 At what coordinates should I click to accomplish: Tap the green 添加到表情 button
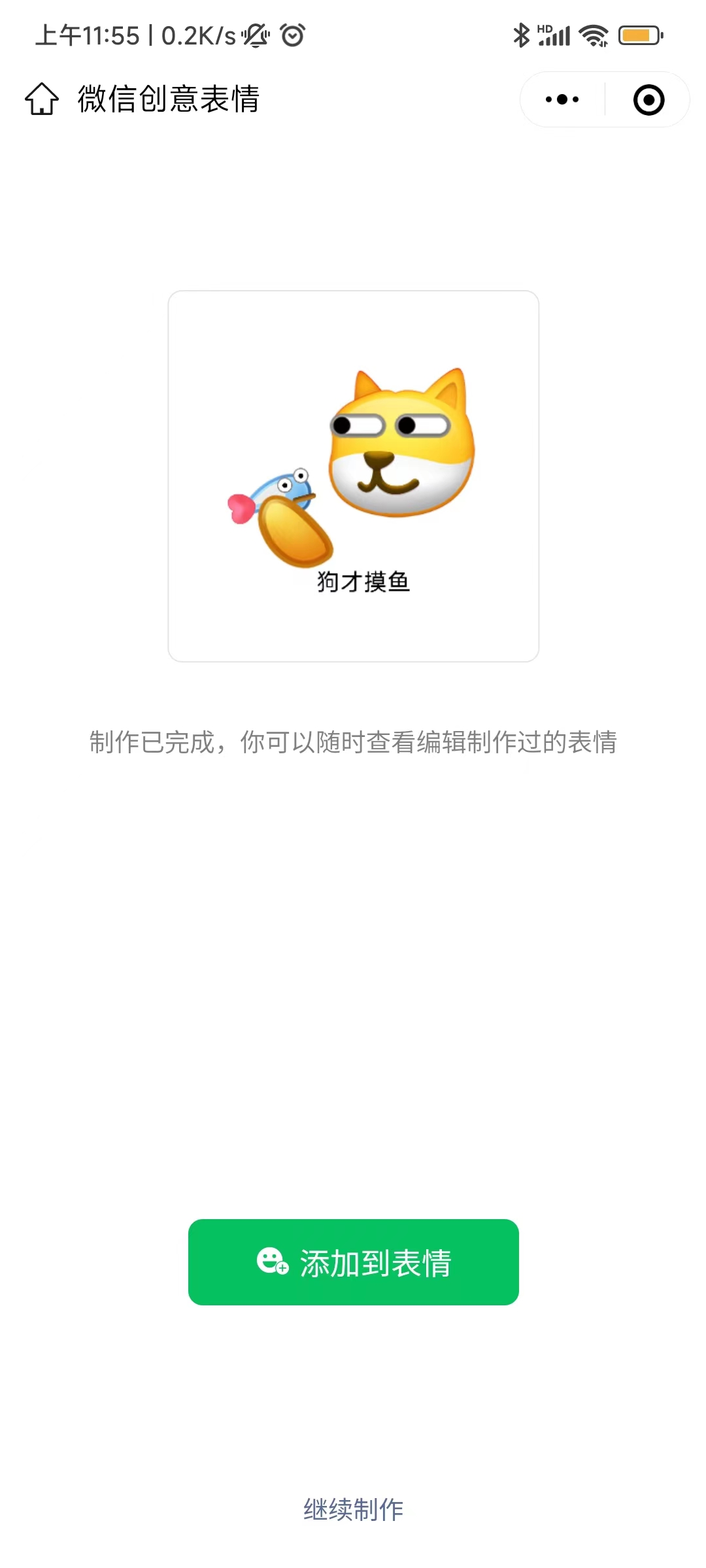coord(353,1262)
